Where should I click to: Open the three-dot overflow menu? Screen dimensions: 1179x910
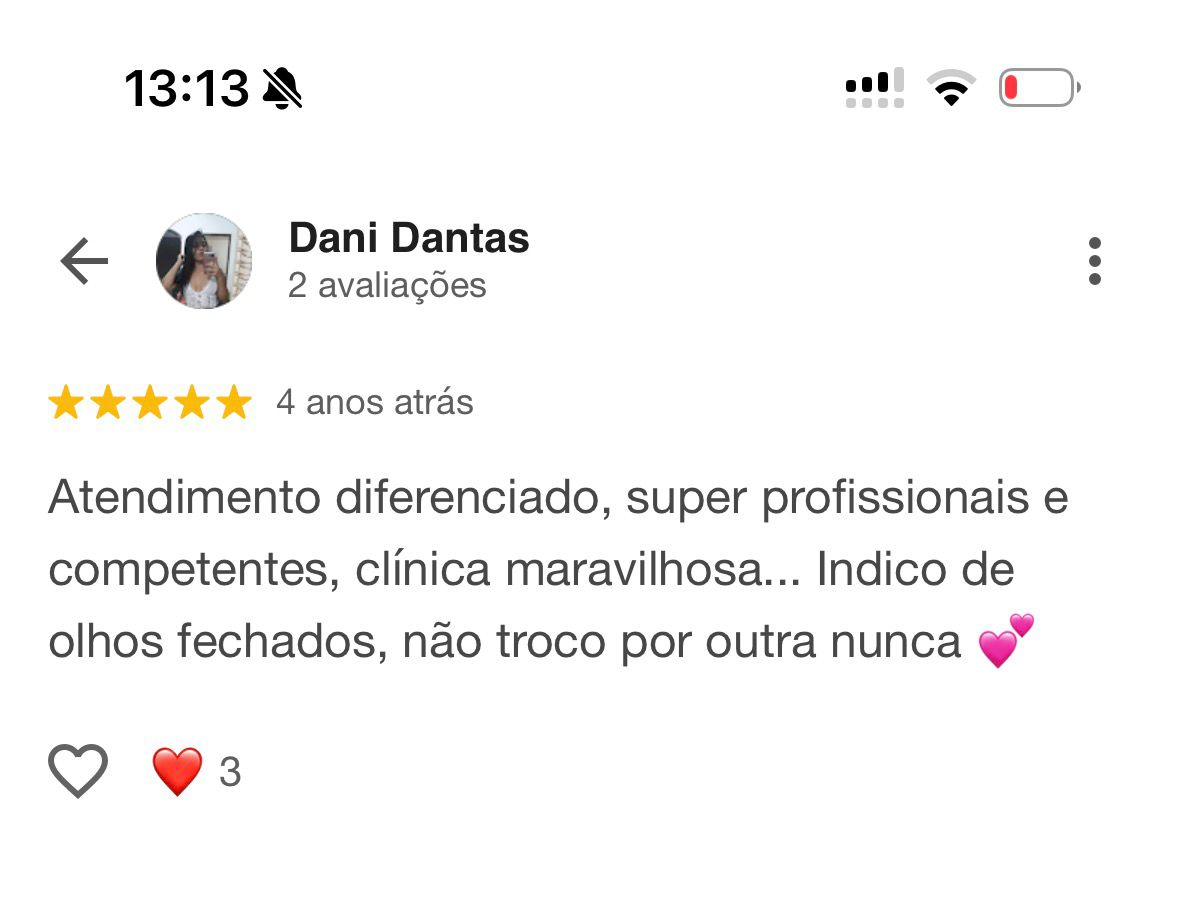pos(1094,261)
